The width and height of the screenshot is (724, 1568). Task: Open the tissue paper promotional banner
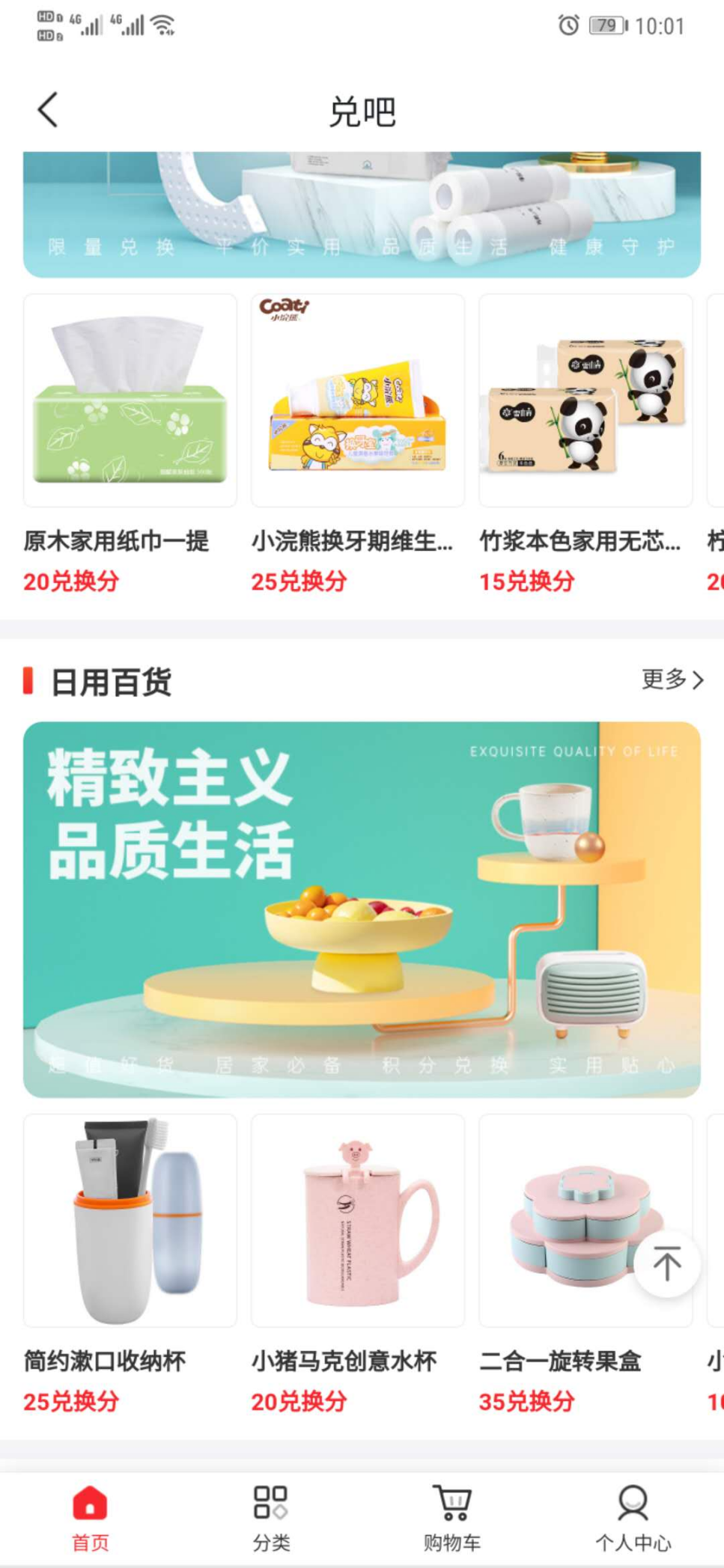(362, 215)
